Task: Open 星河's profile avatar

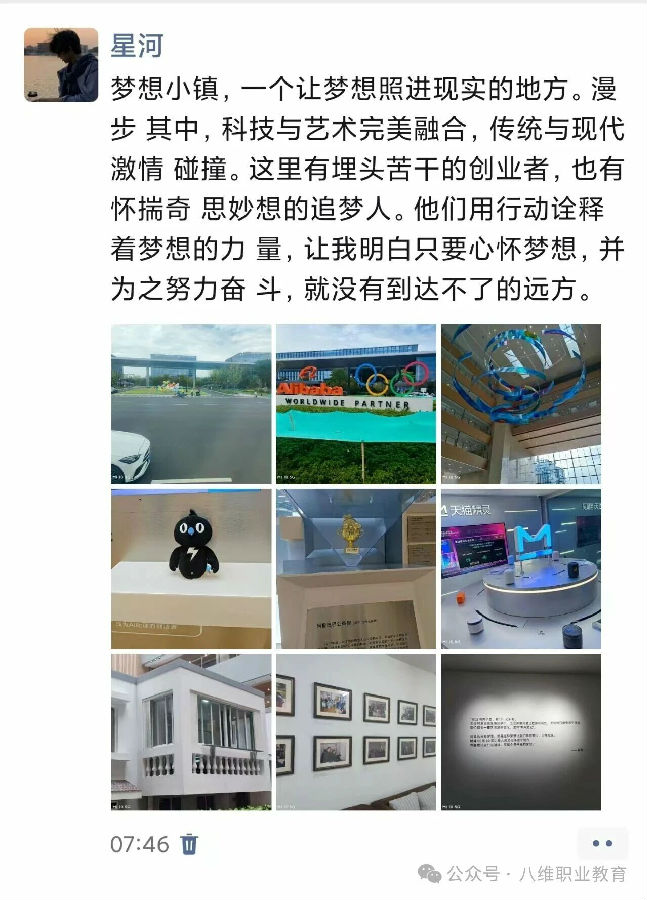Action: click(61, 65)
